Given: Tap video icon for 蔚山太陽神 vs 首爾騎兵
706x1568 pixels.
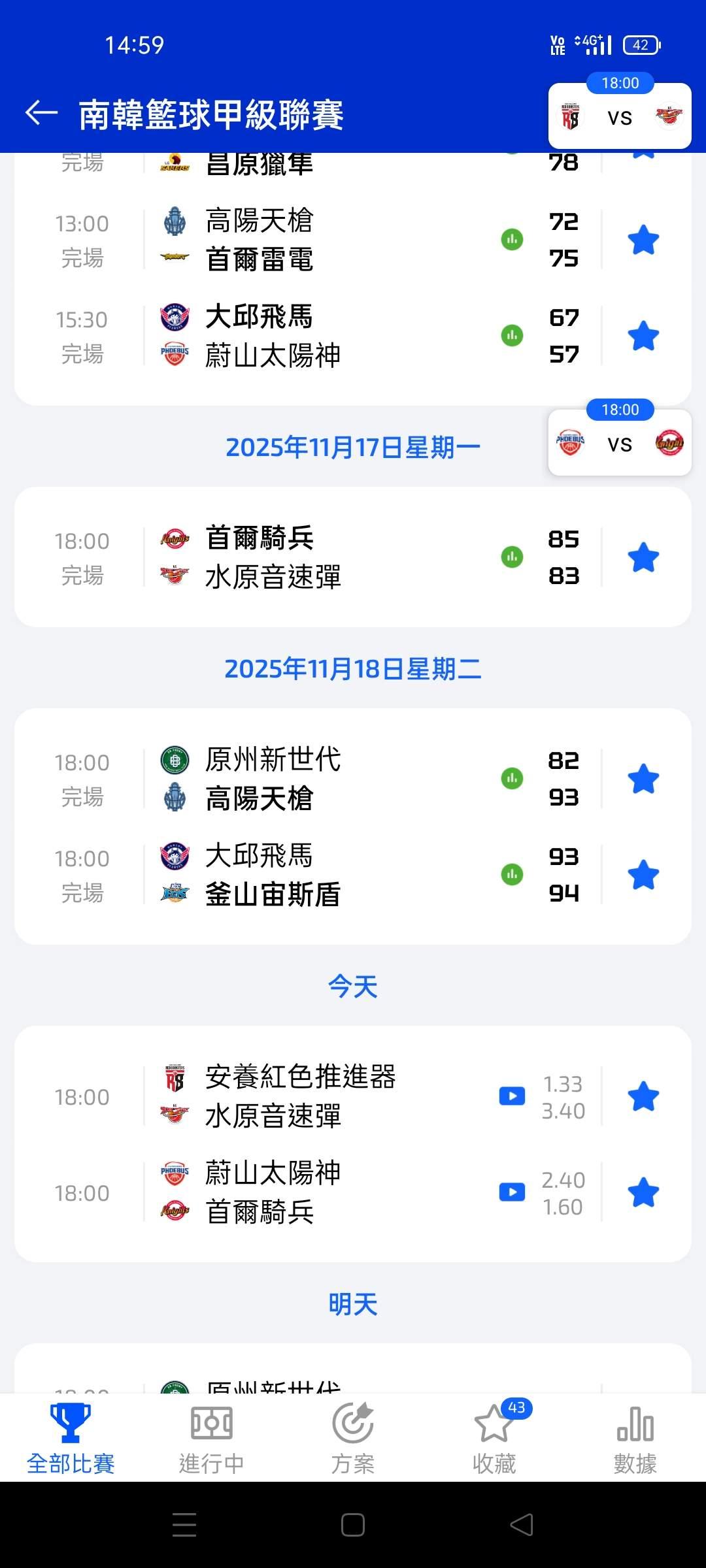Looking at the screenshot, I should point(512,1192).
